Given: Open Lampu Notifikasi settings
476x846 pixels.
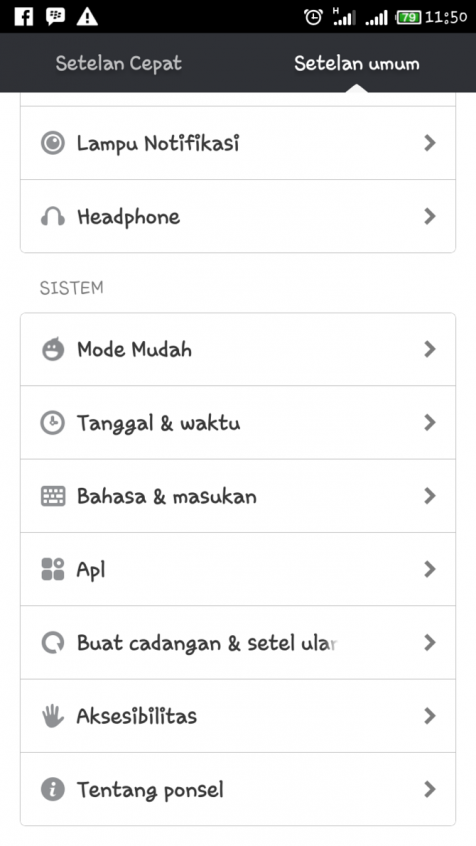Looking at the screenshot, I should tap(238, 143).
